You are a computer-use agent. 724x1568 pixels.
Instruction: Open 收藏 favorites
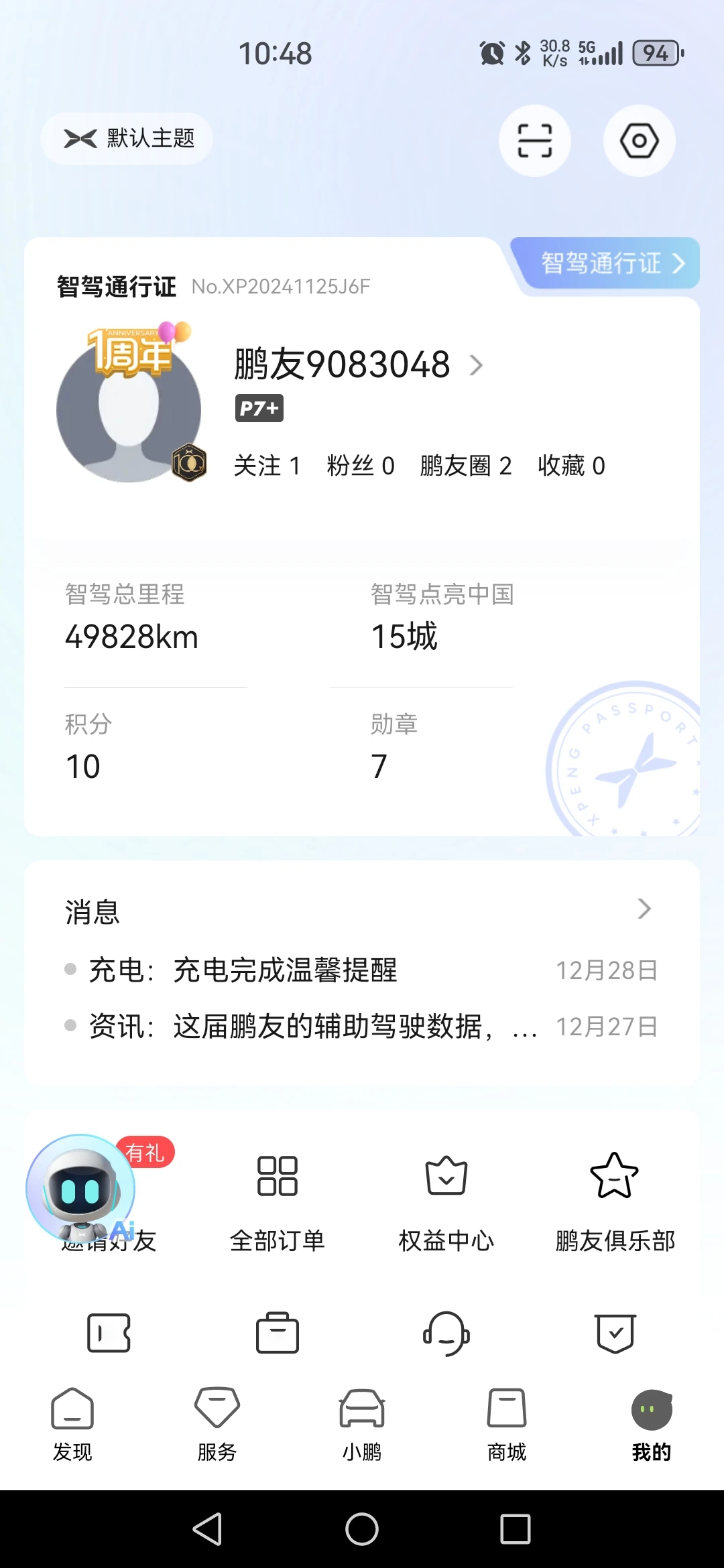click(x=571, y=466)
